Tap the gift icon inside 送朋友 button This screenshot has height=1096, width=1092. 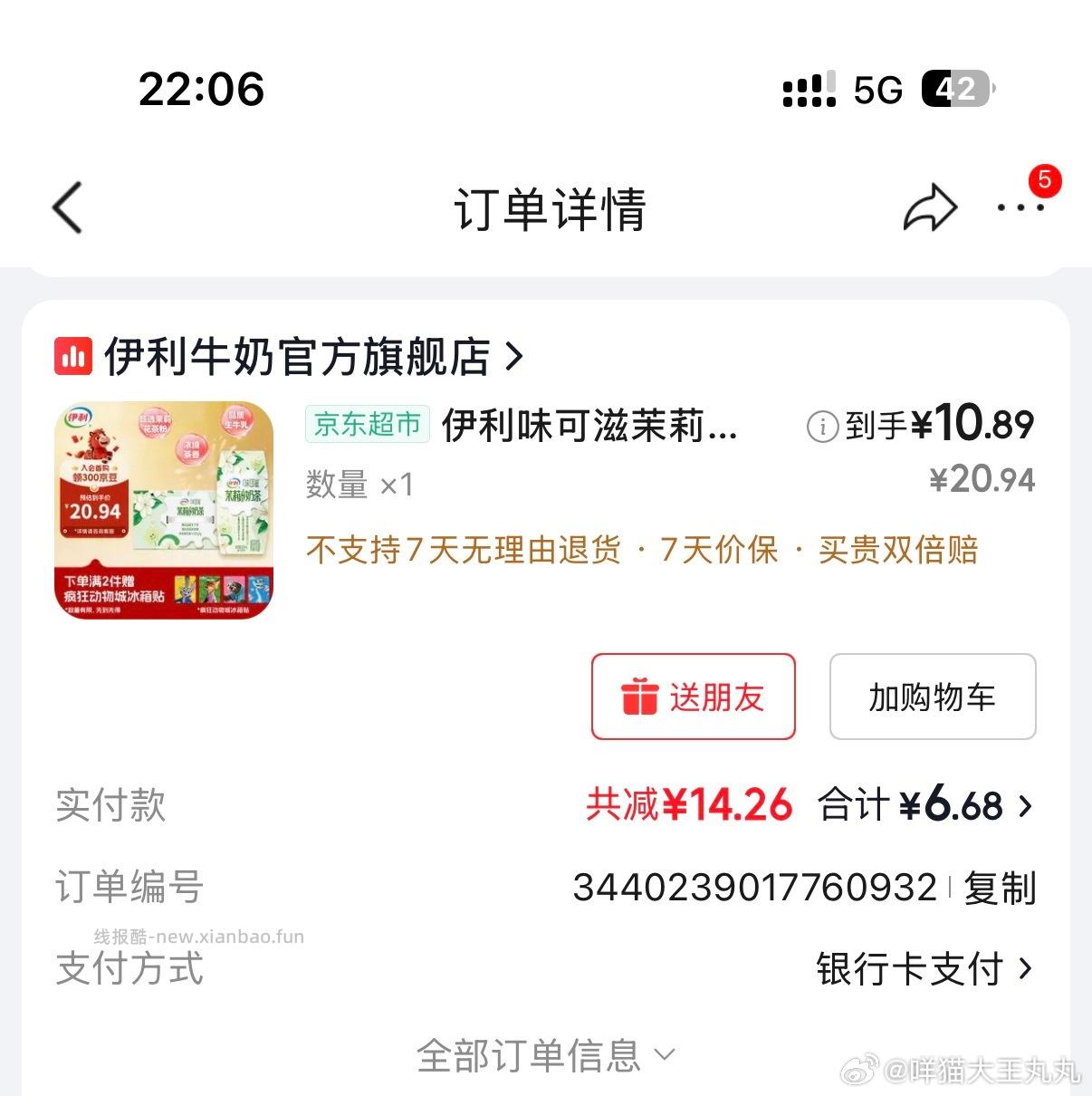point(639,697)
